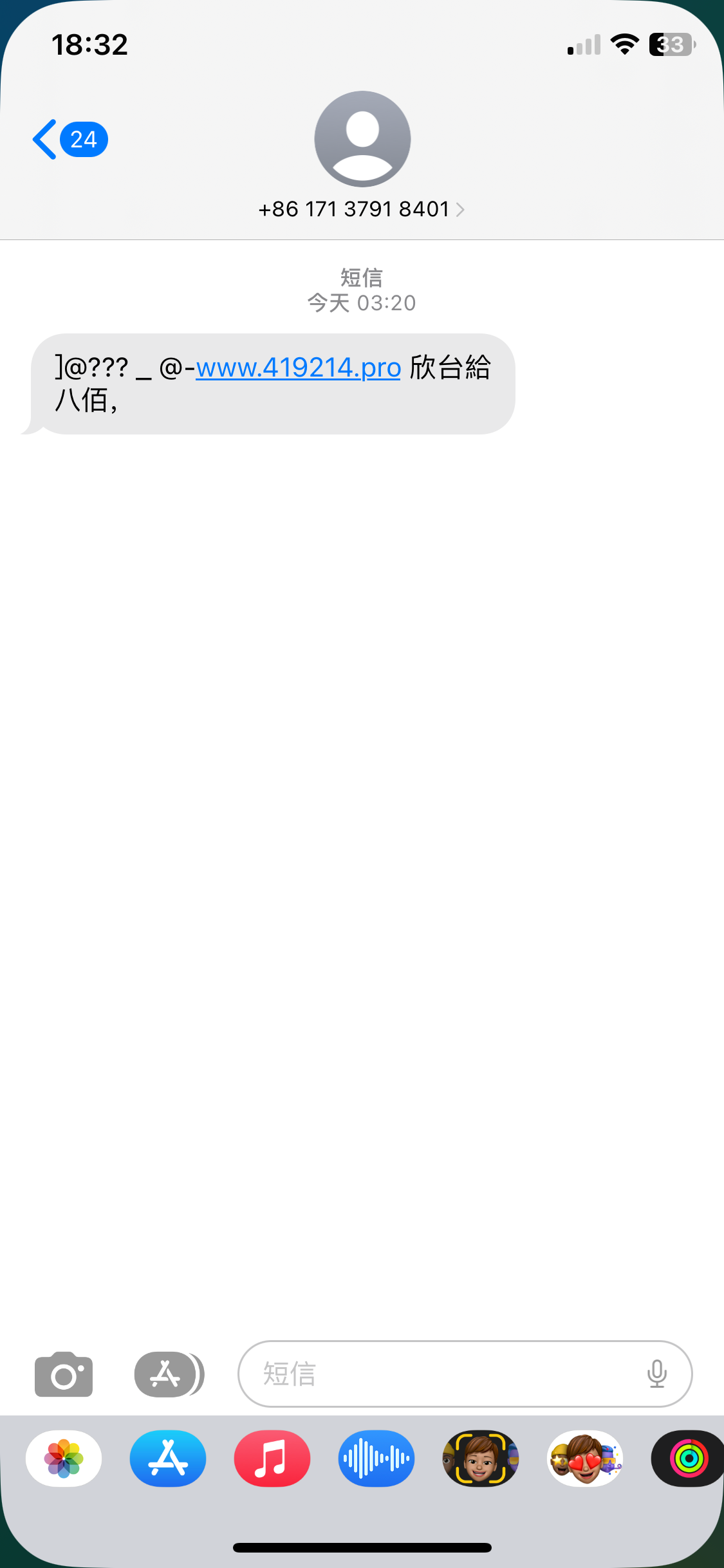Open contact details for +86 171 3791 8401
724x1568 pixels.
click(x=361, y=209)
